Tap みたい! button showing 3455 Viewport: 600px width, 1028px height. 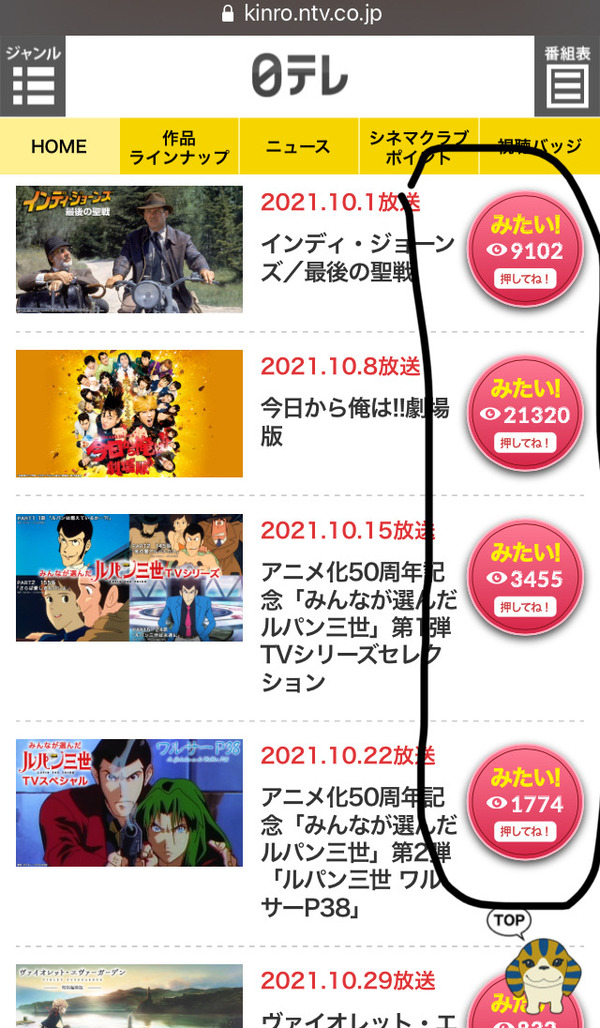click(x=525, y=578)
